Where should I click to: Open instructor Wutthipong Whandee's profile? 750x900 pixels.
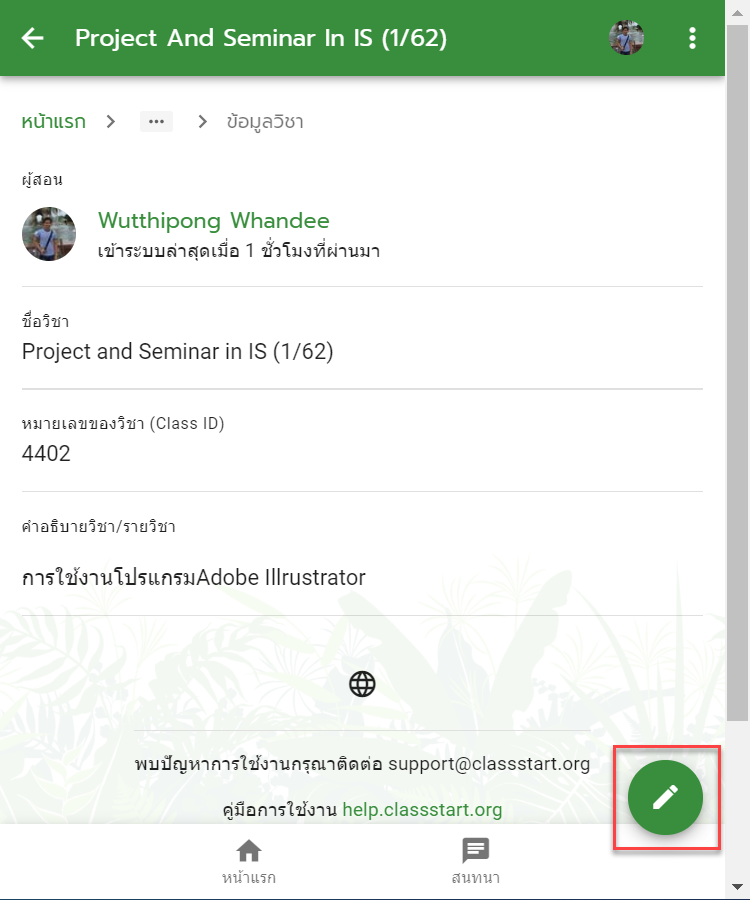point(213,221)
